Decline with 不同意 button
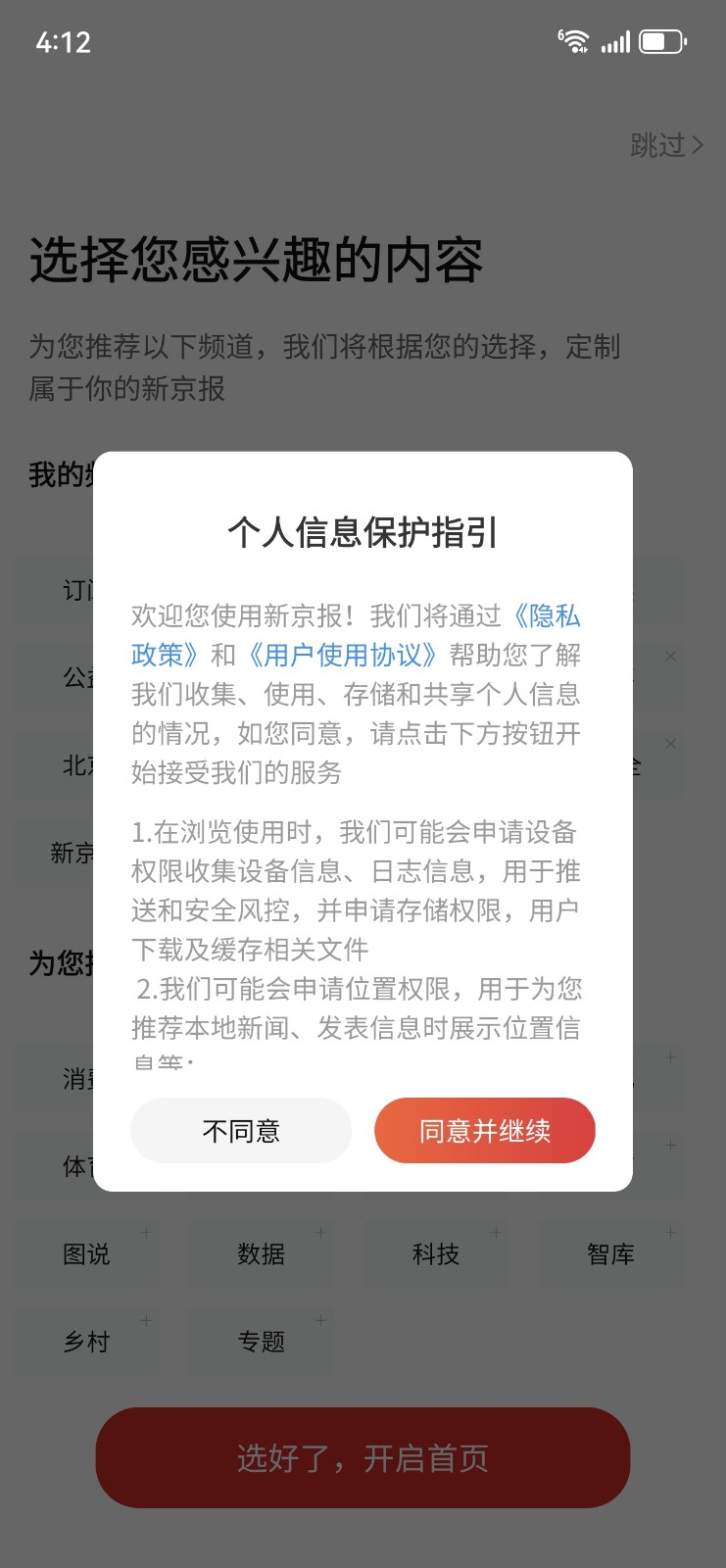726x1568 pixels. (241, 1131)
